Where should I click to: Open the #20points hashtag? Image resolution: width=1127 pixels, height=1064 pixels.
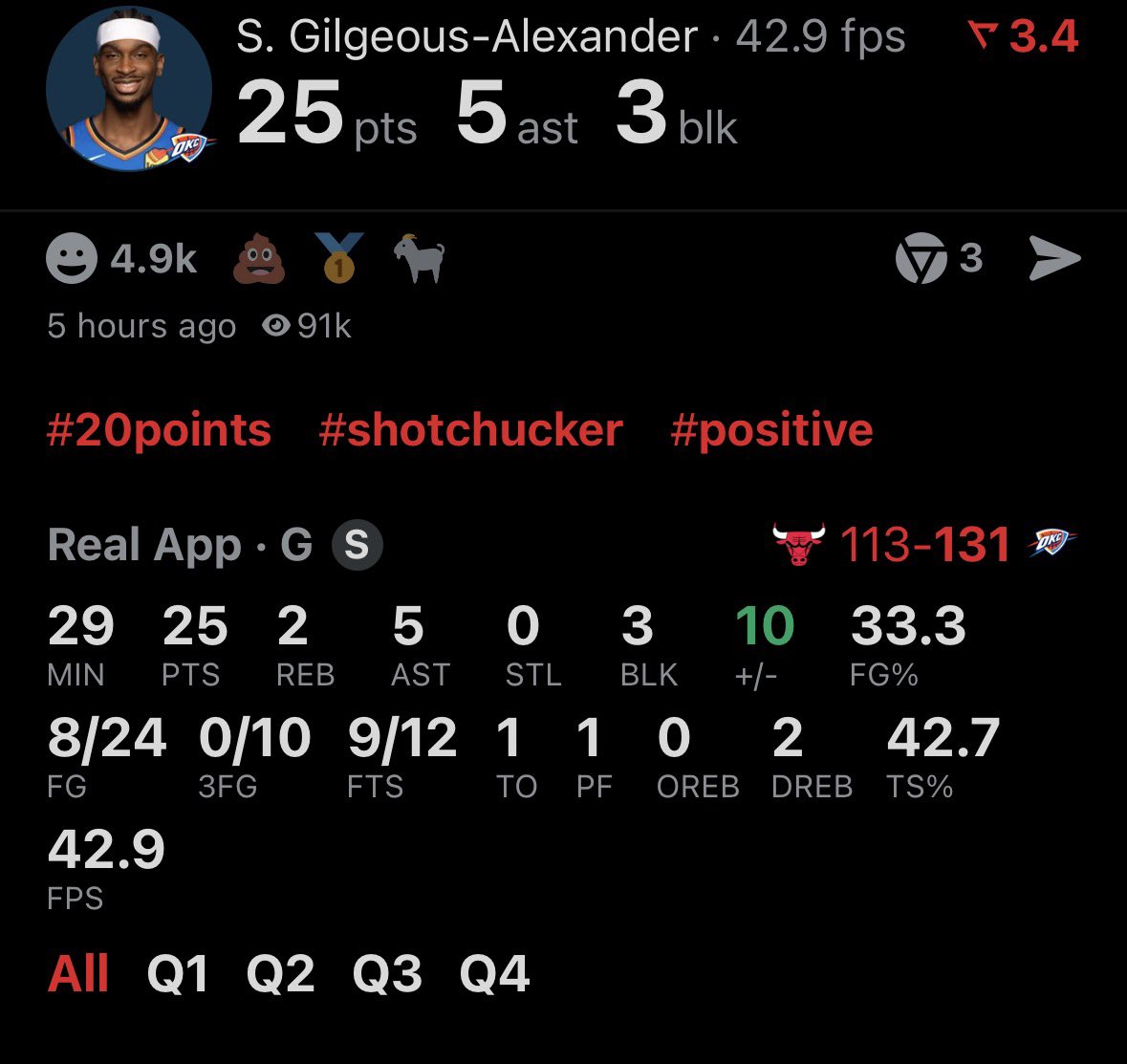pyautogui.click(x=159, y=430)
